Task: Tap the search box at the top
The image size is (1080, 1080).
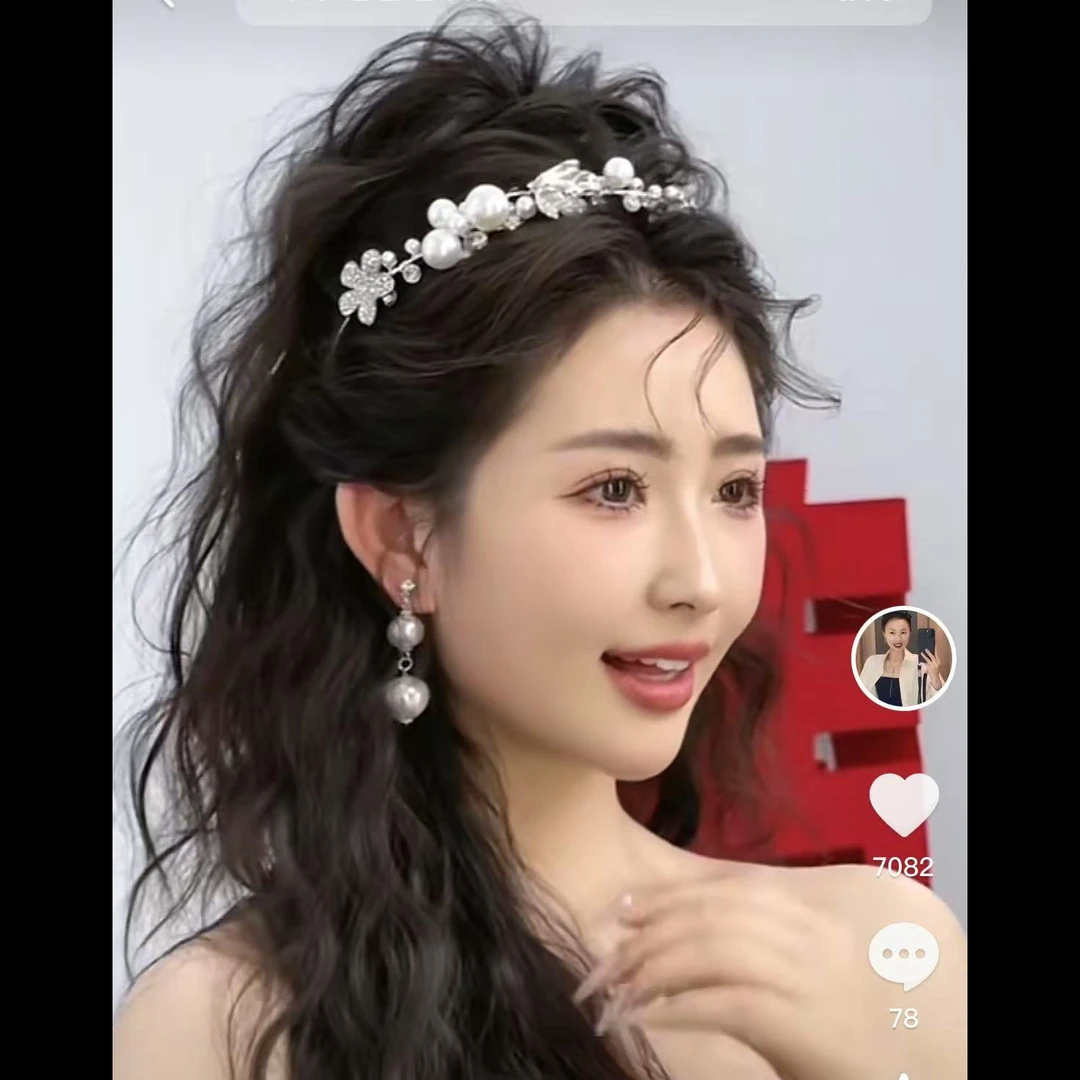Action: click(x=583, y=10)
